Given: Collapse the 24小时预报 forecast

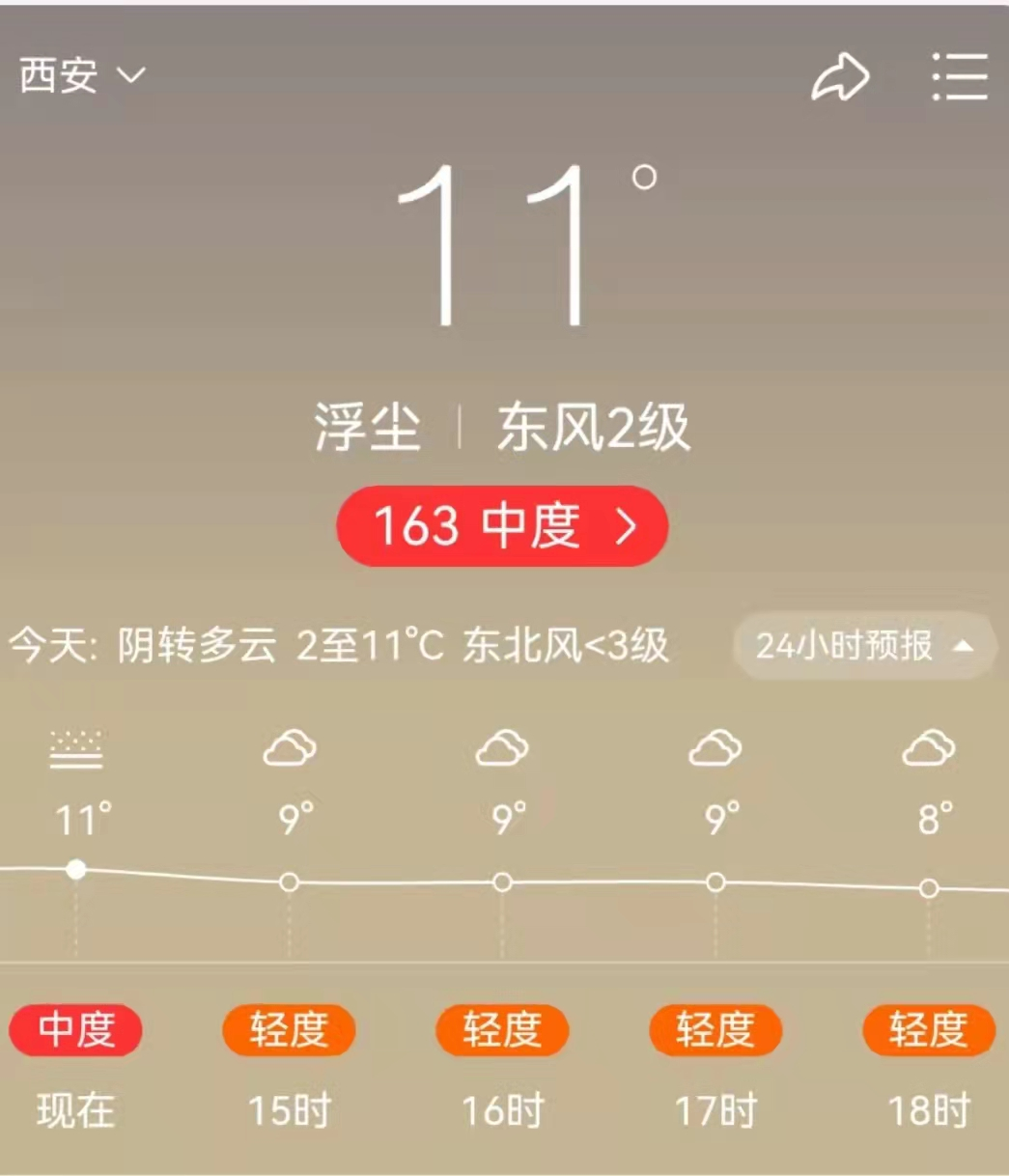Looking at the screenshot, I should point(863,645).
